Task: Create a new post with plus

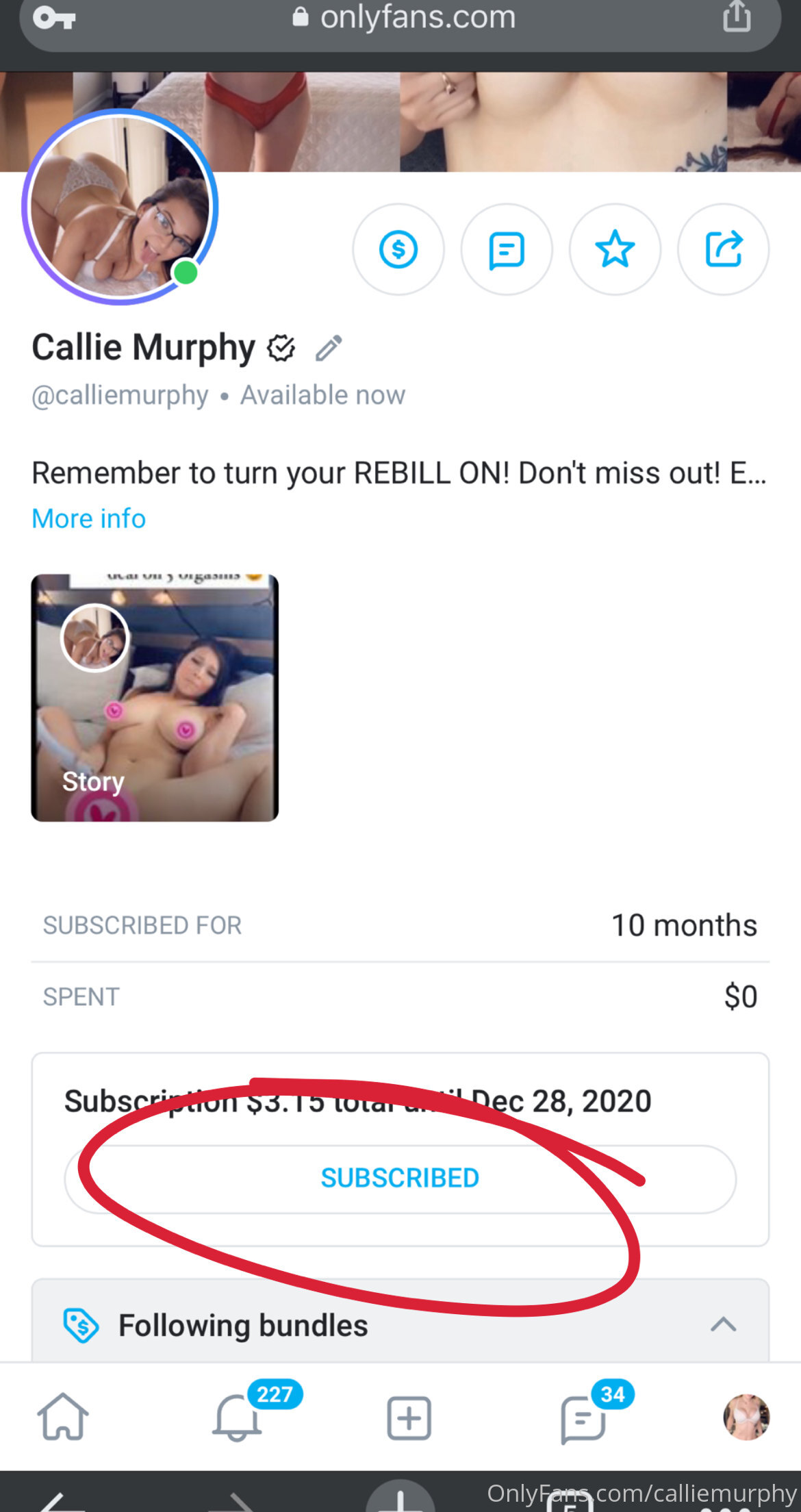Action: coord(409,1417)
